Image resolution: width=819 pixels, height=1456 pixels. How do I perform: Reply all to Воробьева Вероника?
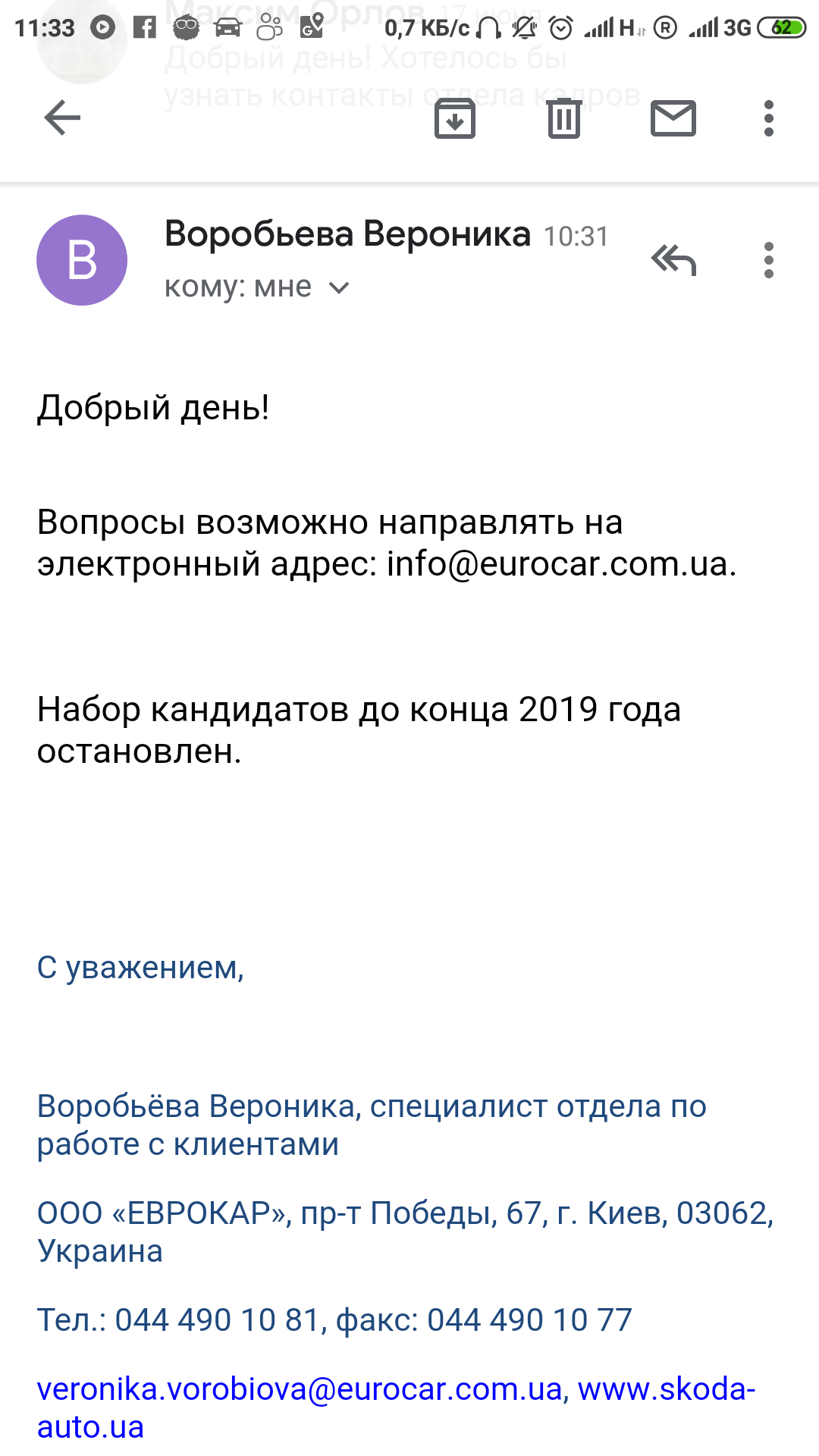[x=673, y=260]
